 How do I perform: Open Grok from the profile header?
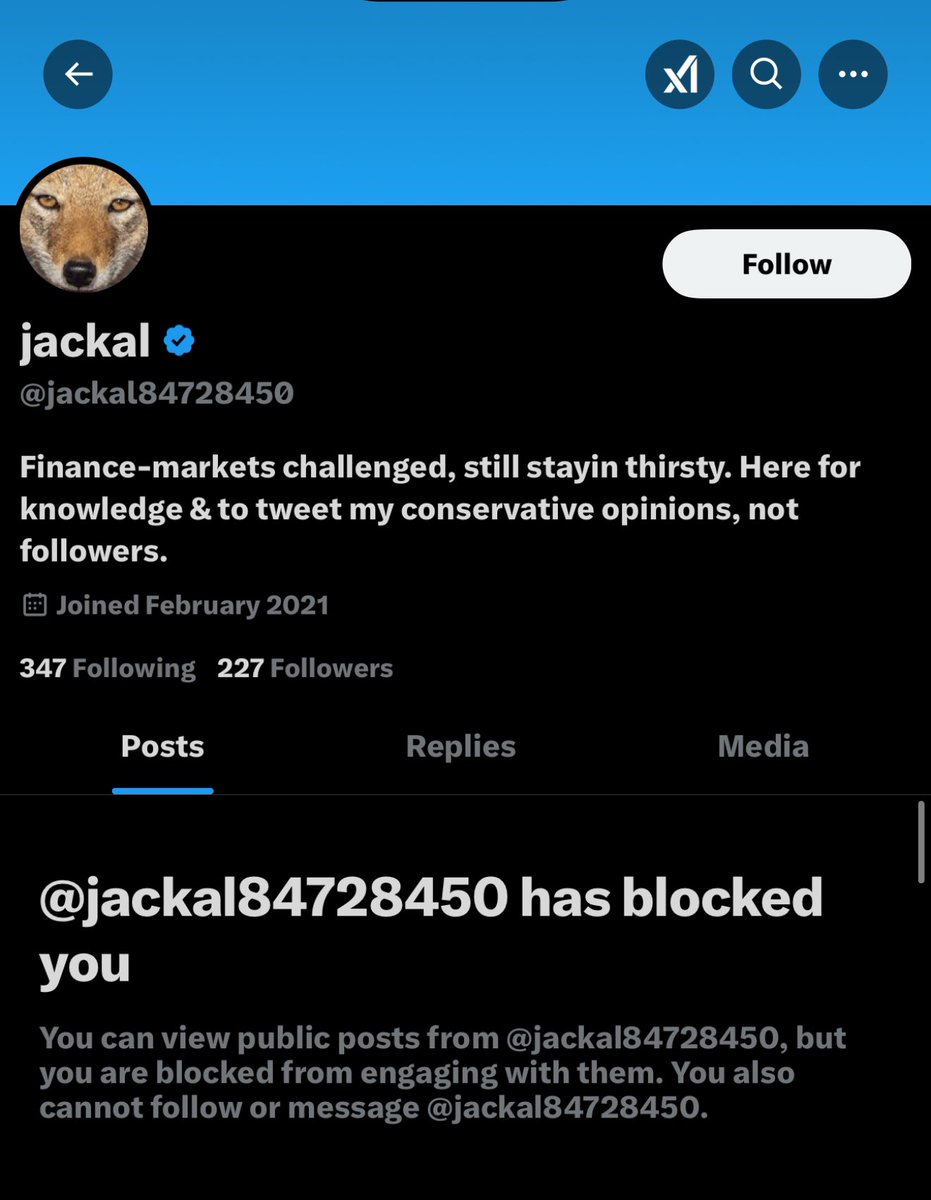680,74
